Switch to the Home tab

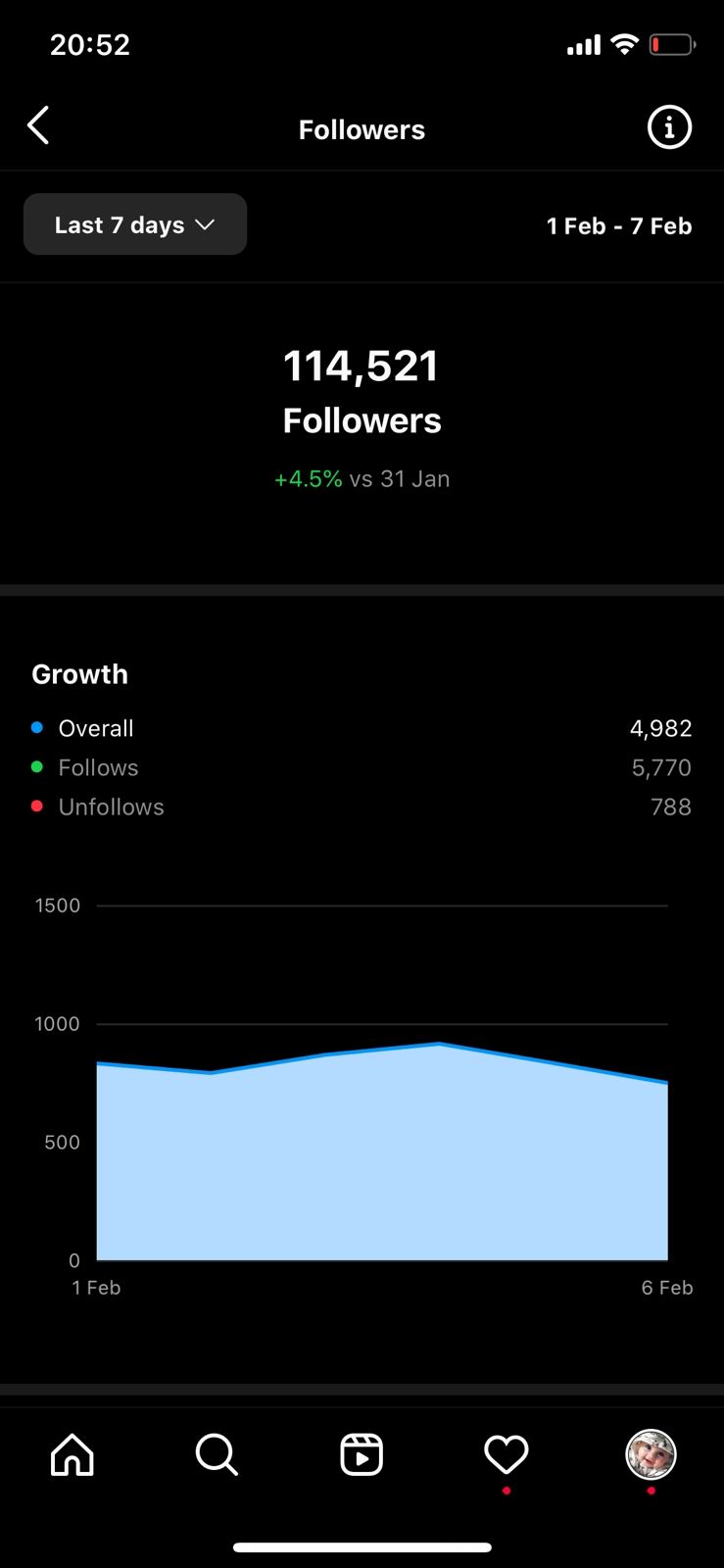coord(72,1454)
